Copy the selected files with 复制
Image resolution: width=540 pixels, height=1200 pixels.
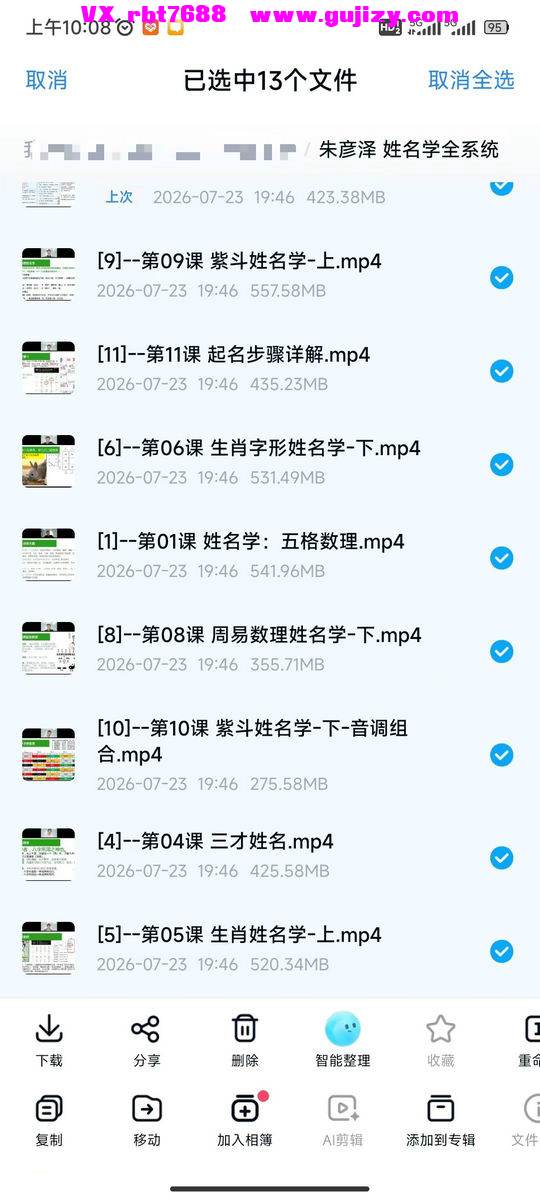(49, 1120)
